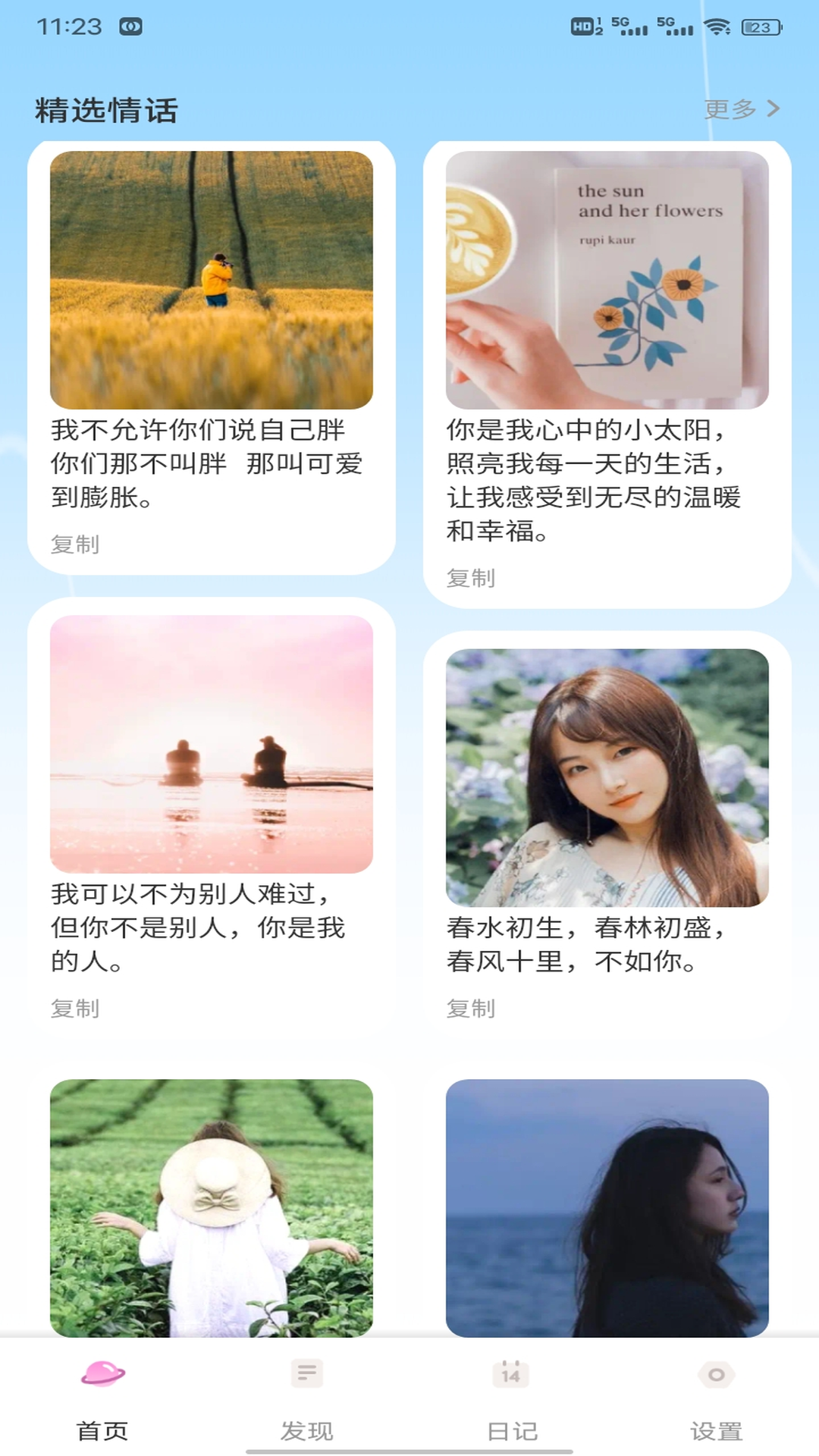The image size is (819, 1456).
Task: Tap the 复制 under the sunset couple quote
Action: click(74, 1009)
